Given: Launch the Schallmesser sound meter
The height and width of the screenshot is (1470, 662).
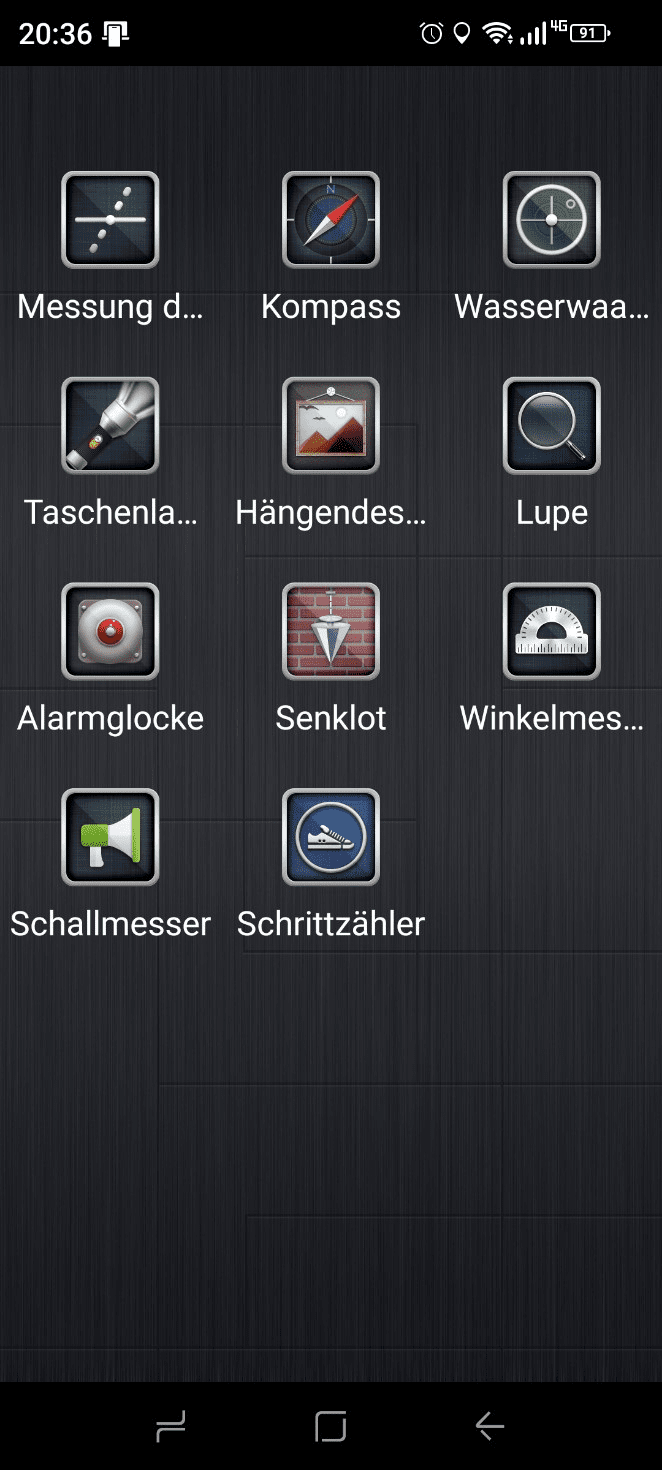Looking at the screenshot, I should tap(110, 837).
